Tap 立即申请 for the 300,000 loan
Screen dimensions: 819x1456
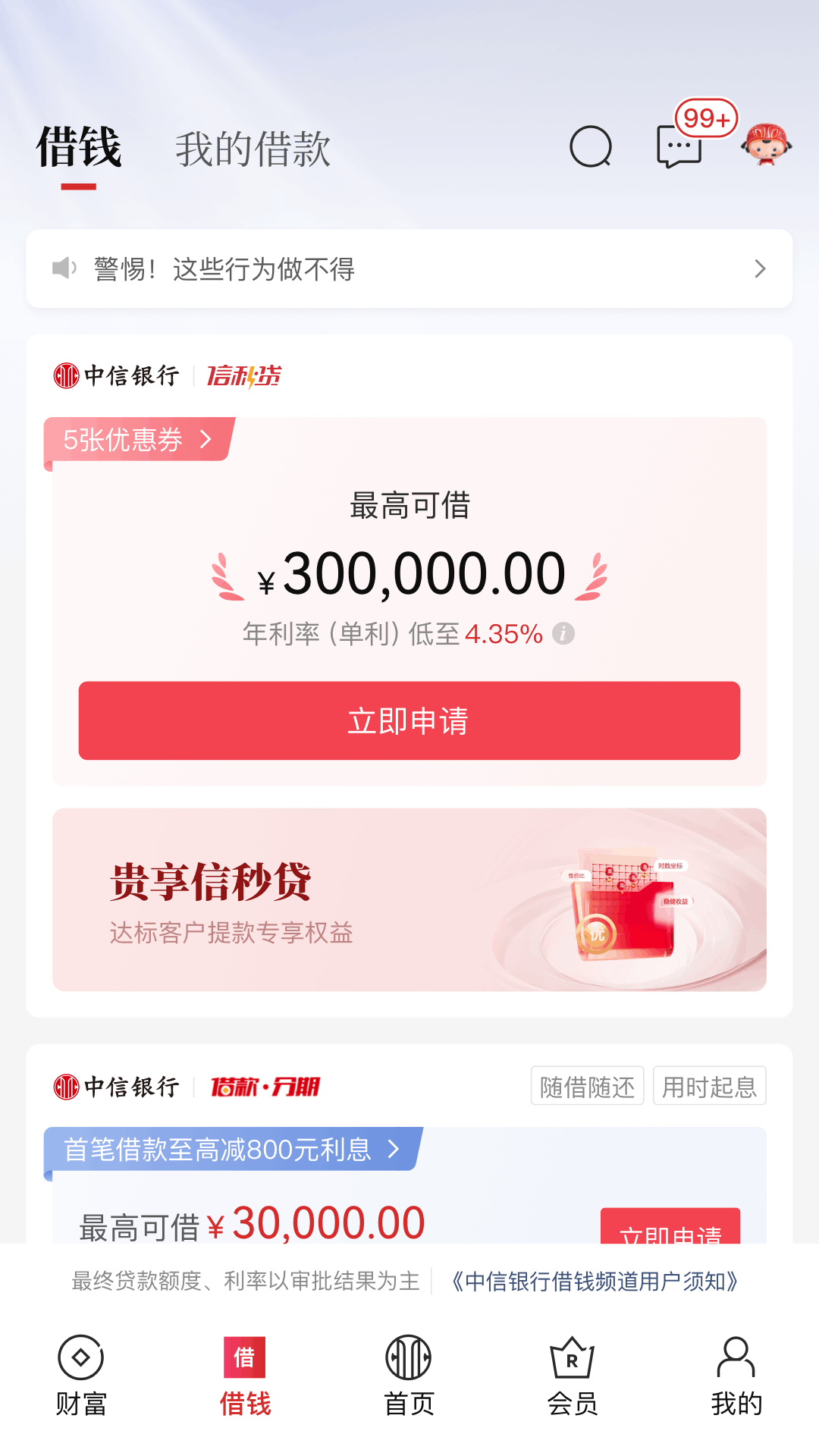409,720
